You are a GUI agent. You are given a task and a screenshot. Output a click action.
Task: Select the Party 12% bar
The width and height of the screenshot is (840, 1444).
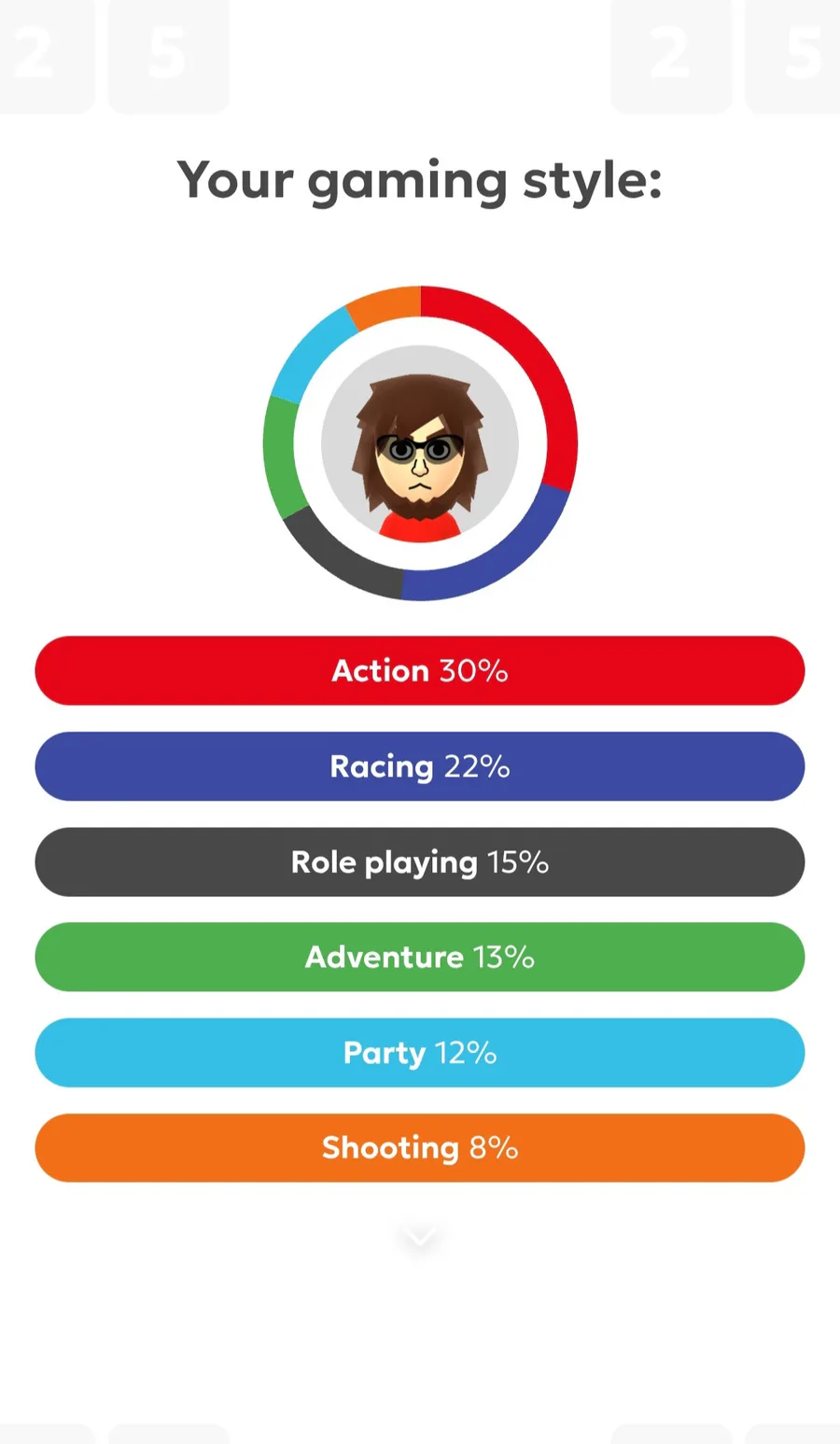tap(420, 1052)
